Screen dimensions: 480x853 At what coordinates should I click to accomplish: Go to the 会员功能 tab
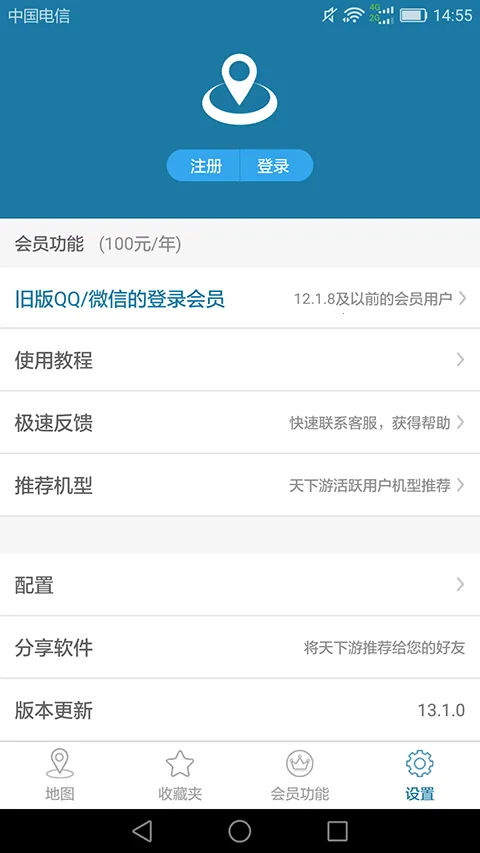tap(300, 775)
